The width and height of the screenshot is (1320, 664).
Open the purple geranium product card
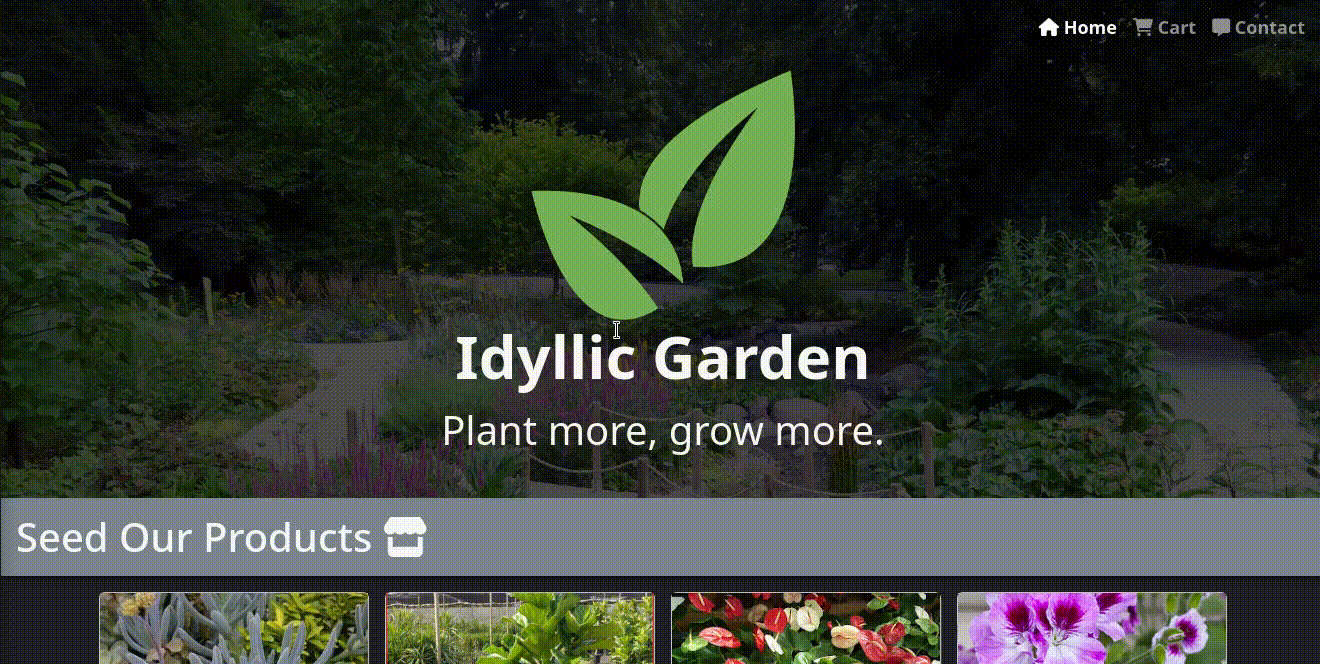pyautogui.click(x=1092, y=628)
